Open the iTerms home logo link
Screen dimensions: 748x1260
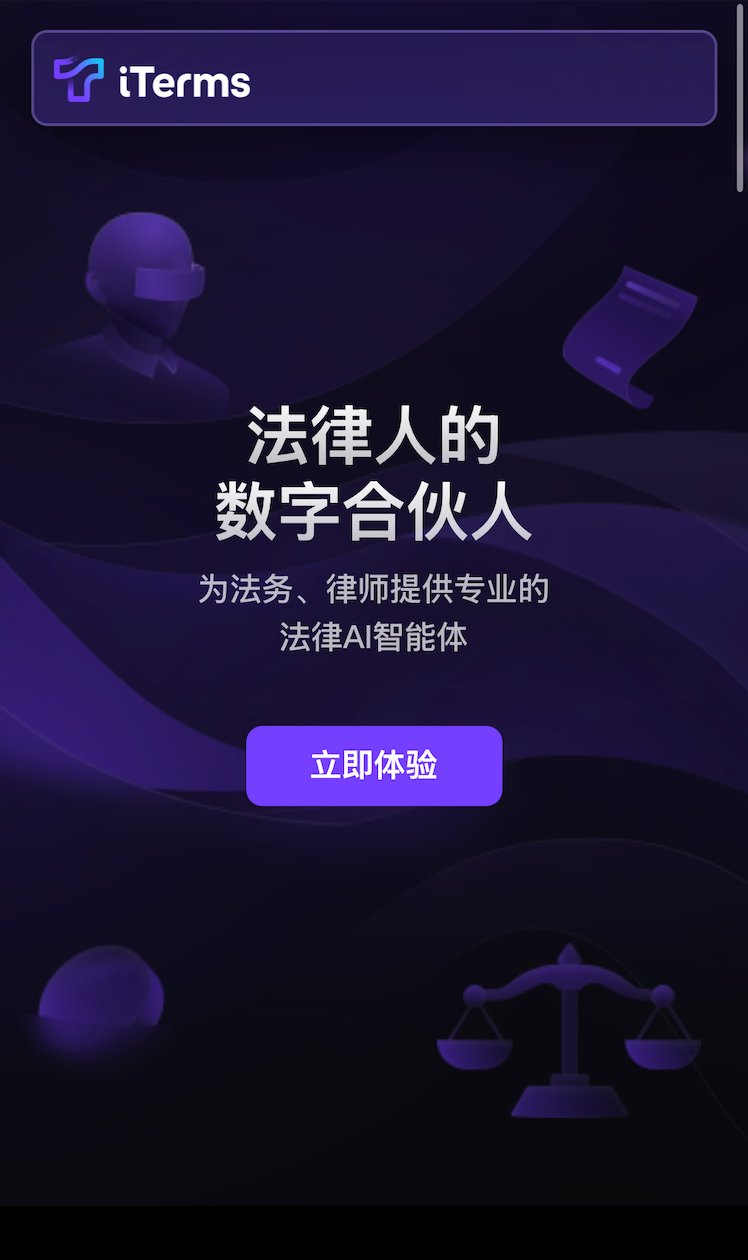(x=152, y=80)
